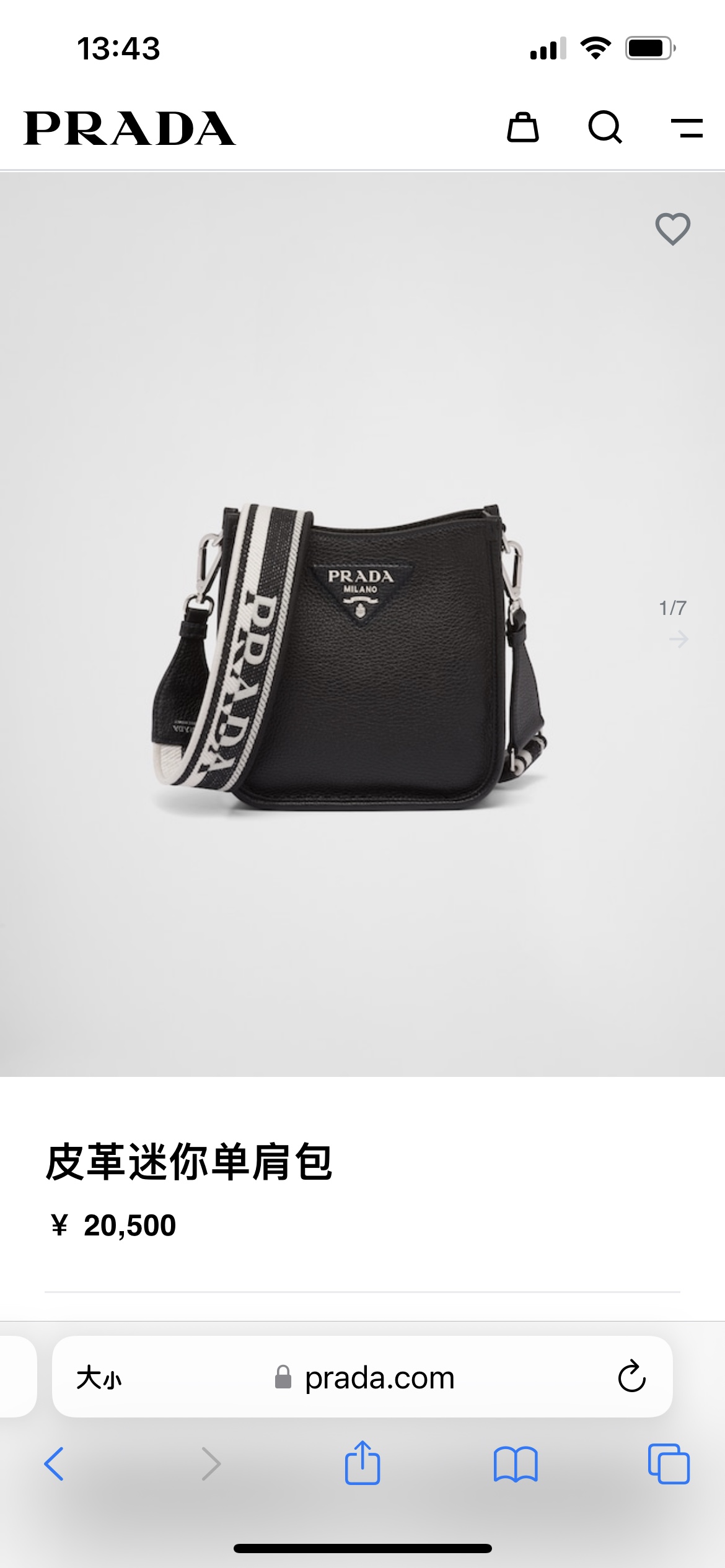The image size is (725, 1568).
Task: Add the bag to wishlist
Action: [x=672, y=229]
